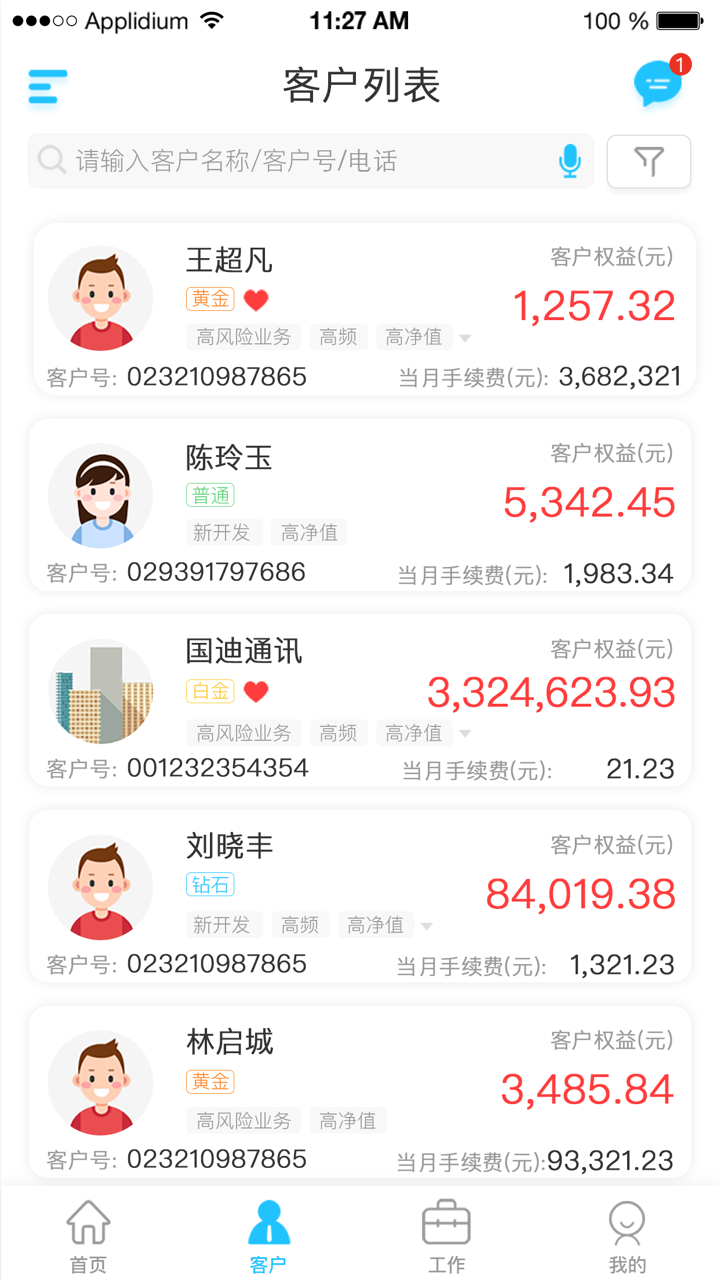Open 林启城 customer details
The image size is (720, 1280).
(360, 1092)
